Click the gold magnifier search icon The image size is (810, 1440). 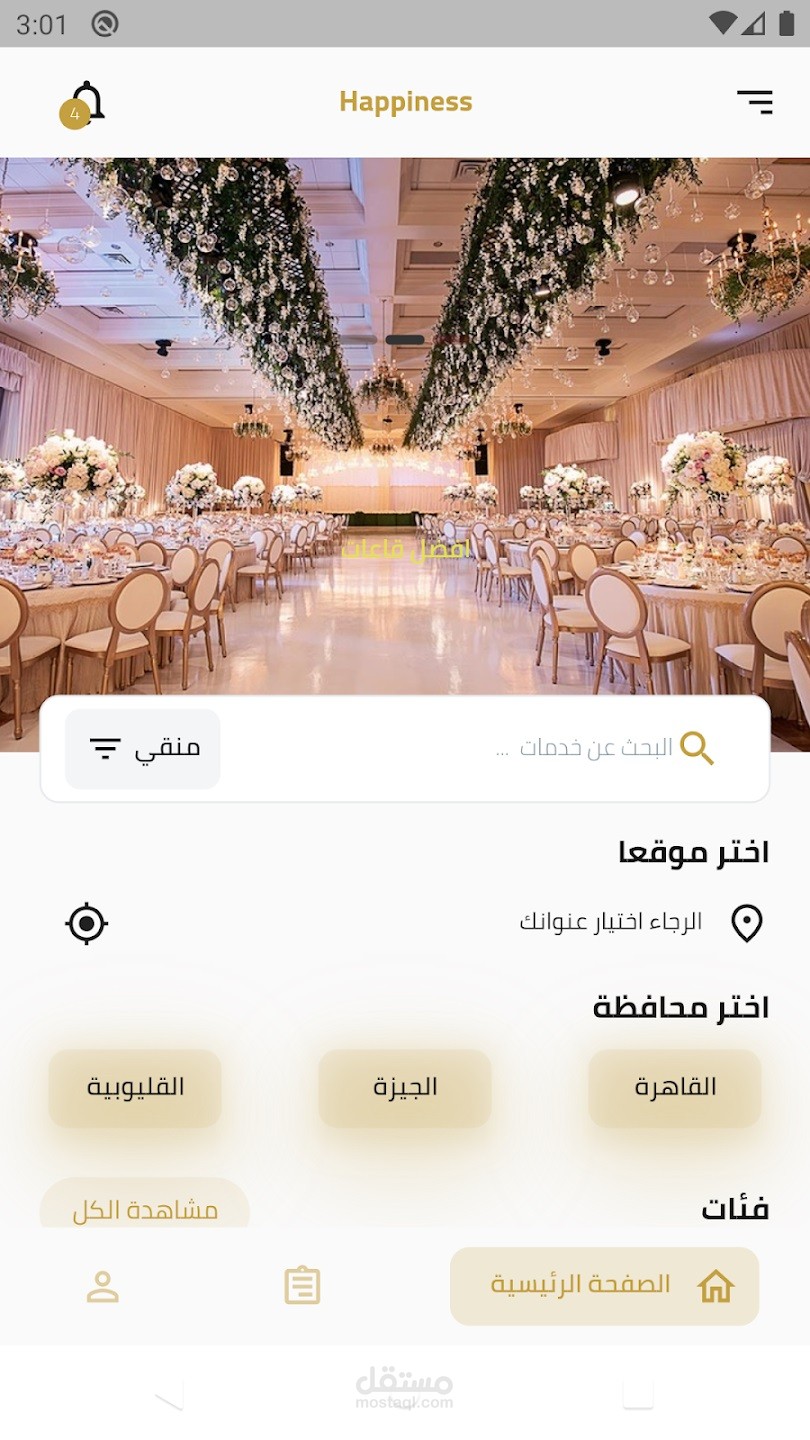pos(698,749)
